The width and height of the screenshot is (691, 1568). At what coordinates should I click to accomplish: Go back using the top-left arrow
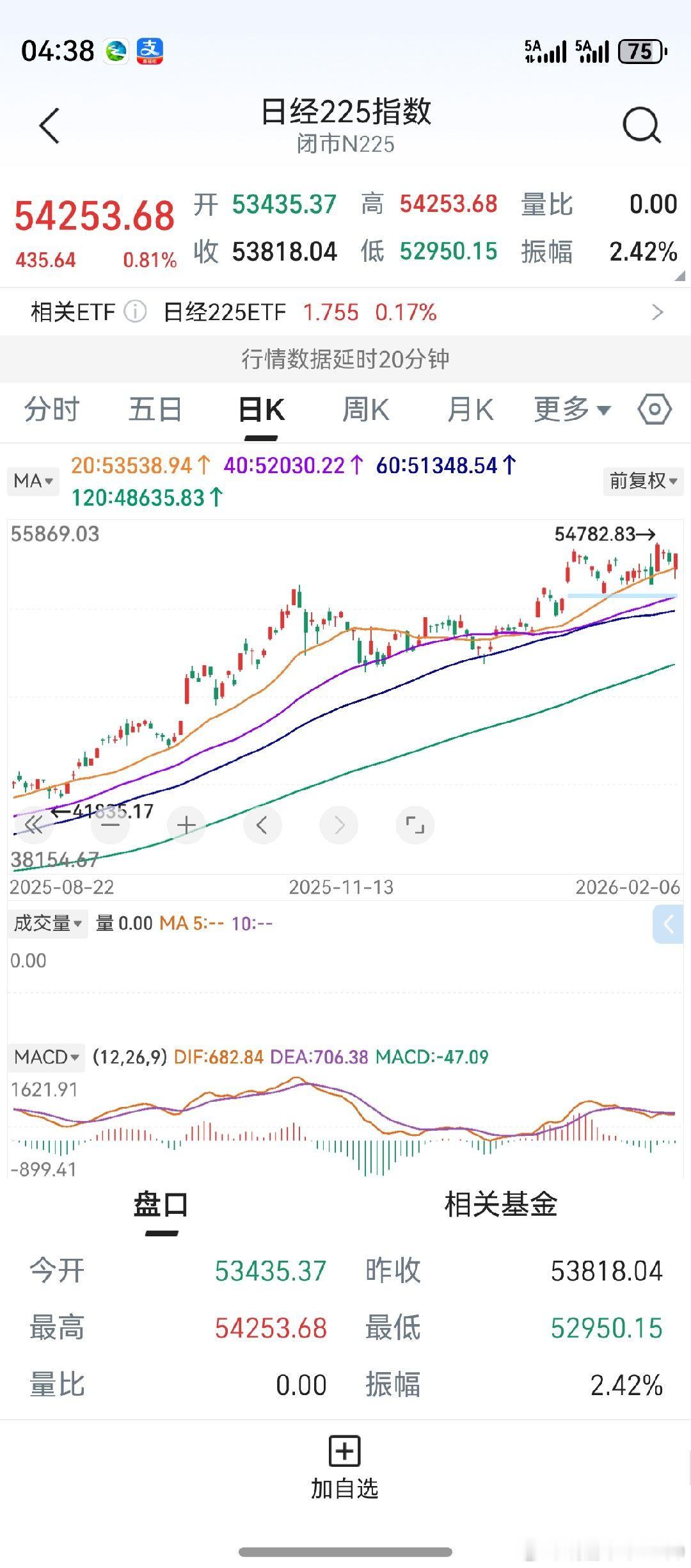point(49,125)
